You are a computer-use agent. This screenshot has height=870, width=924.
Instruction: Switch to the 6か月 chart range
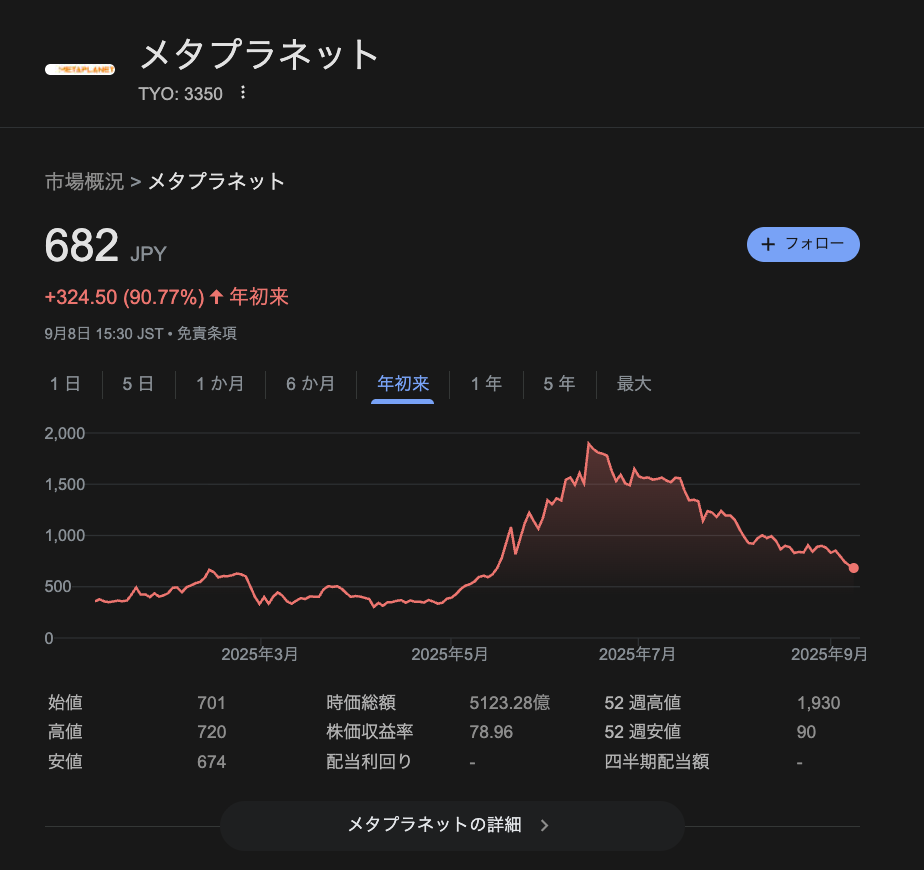tap(310, 384)
